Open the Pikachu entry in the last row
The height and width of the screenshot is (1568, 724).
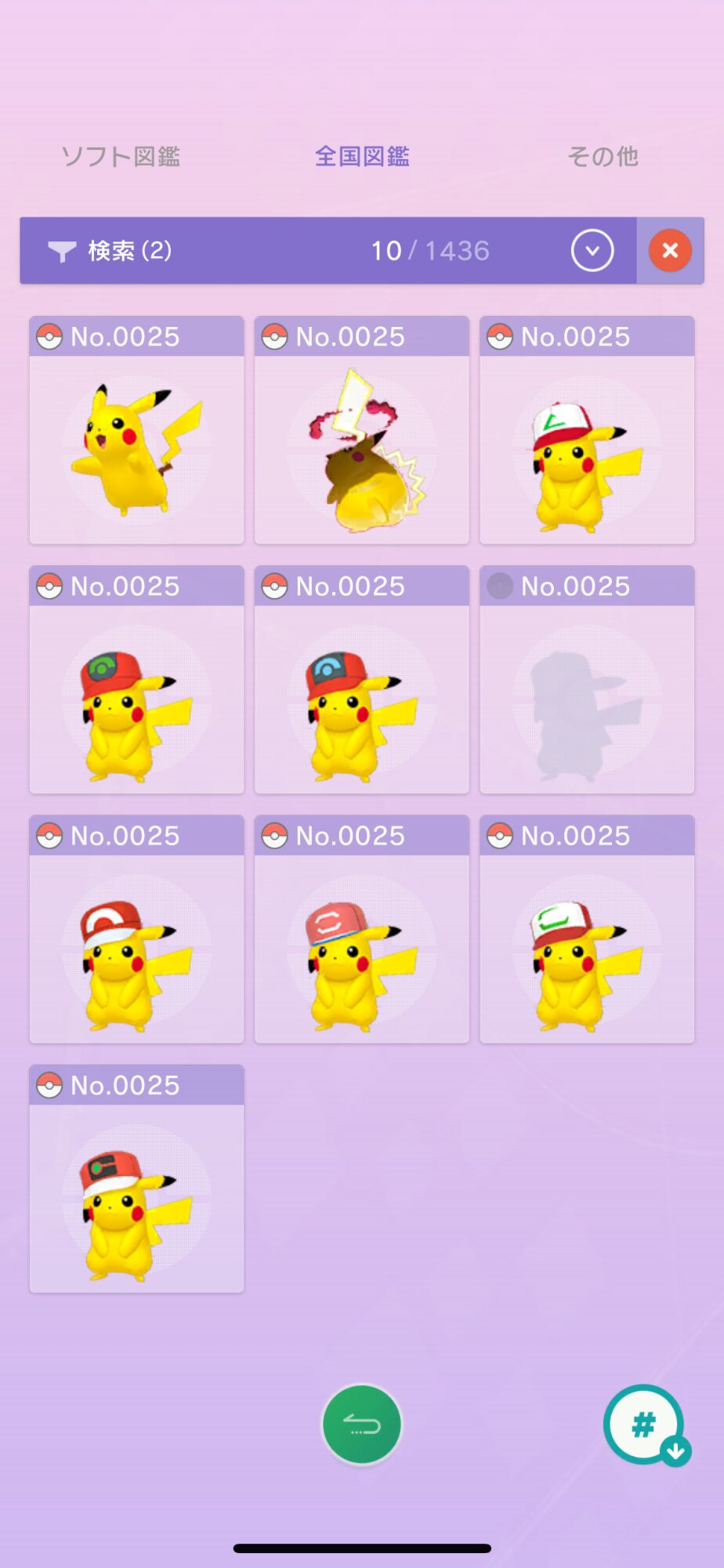pos(136,1178)
